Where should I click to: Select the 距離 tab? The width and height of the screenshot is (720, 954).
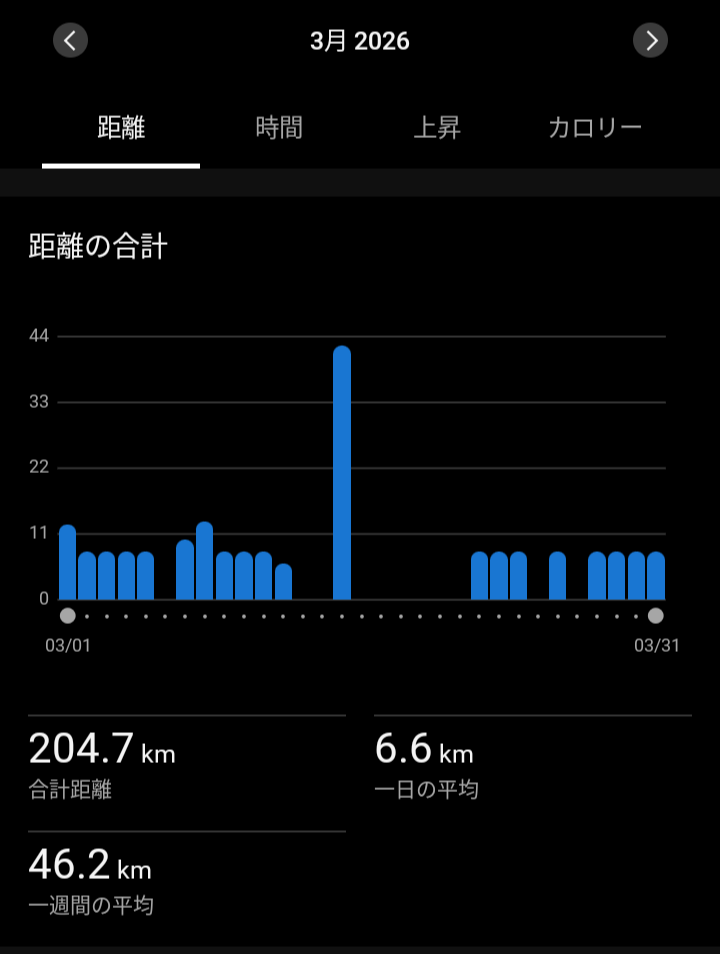121,128
